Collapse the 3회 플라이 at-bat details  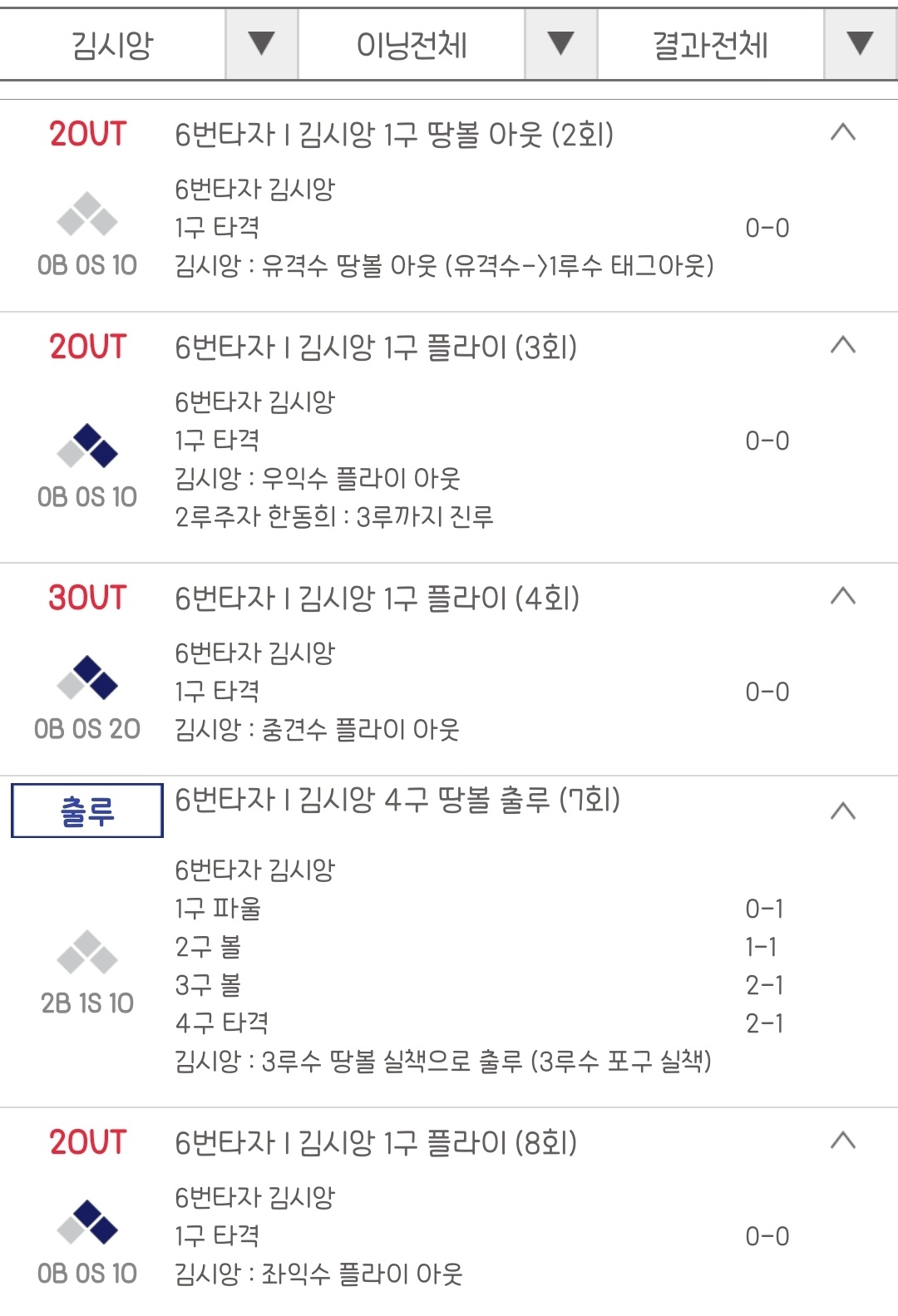coord(842,345)
